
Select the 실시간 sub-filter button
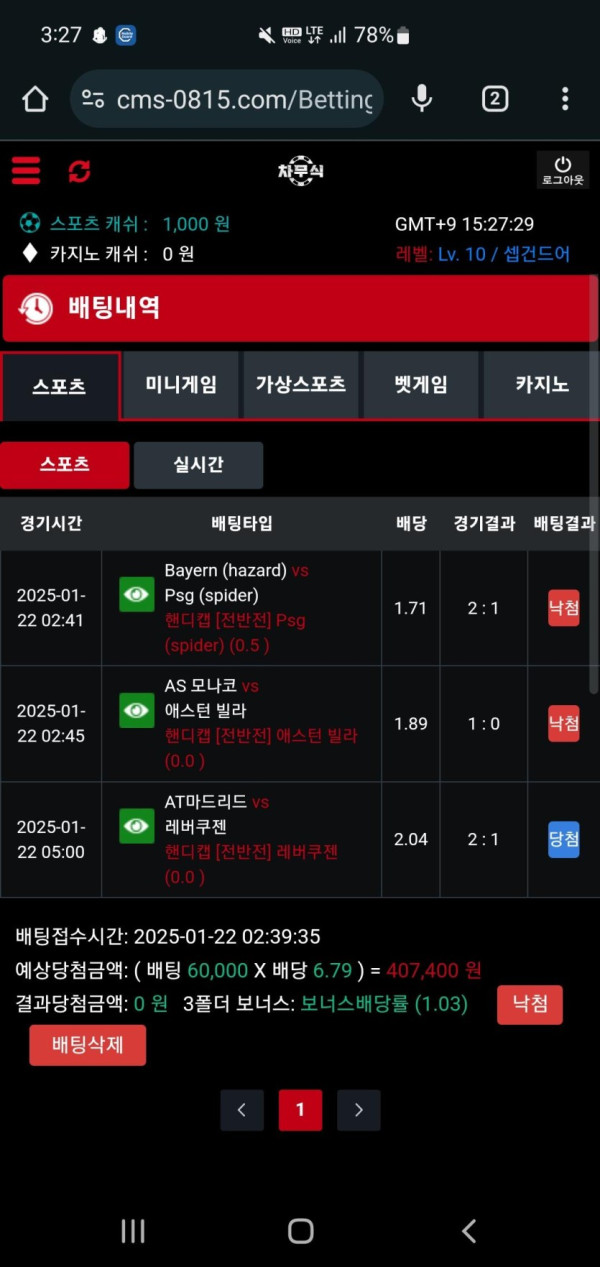198,465
